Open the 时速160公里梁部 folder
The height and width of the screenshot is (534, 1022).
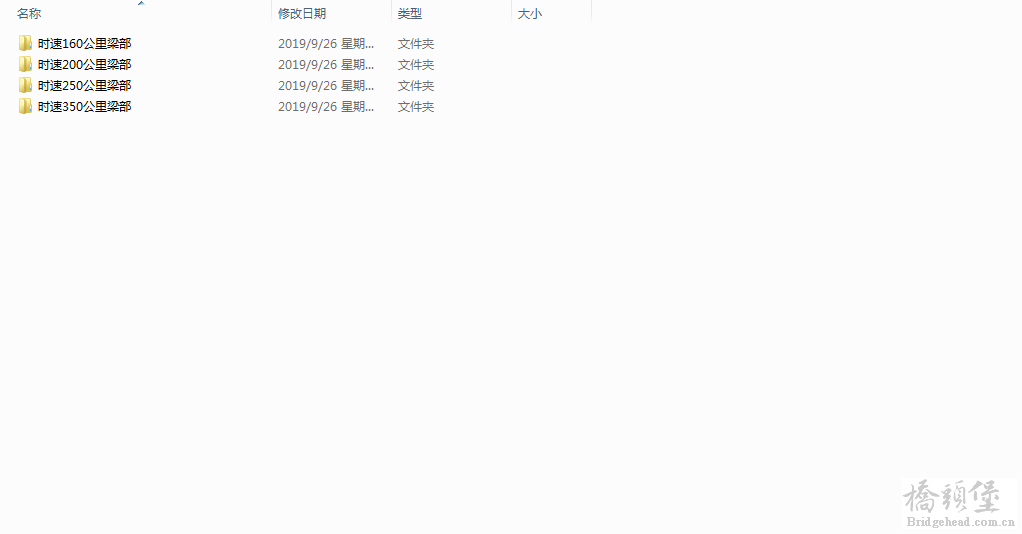[84, 44]
